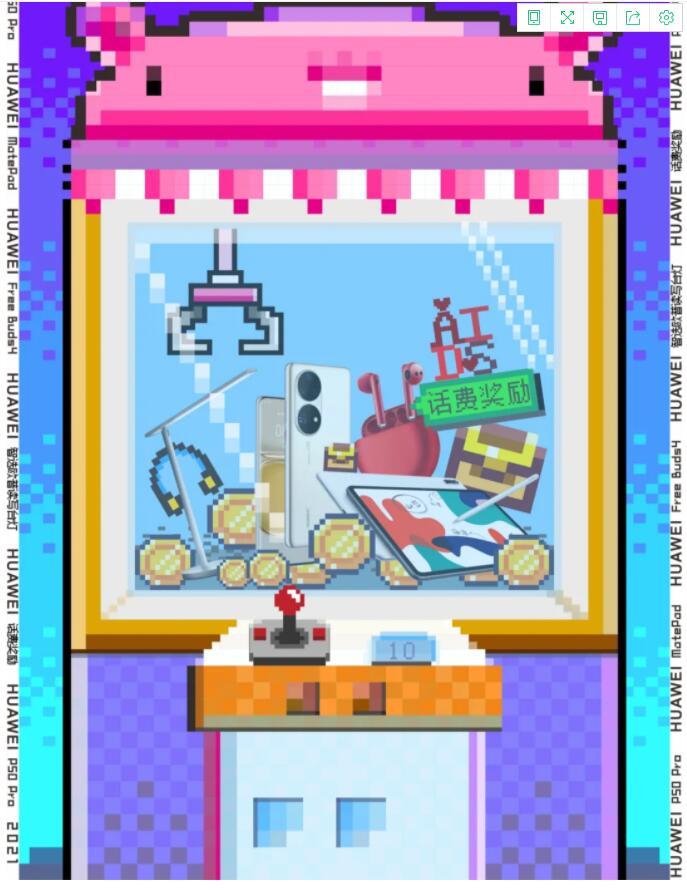687x894 pixels.
Task: Open the tablet view icon
Action: (x=534, y=18)
